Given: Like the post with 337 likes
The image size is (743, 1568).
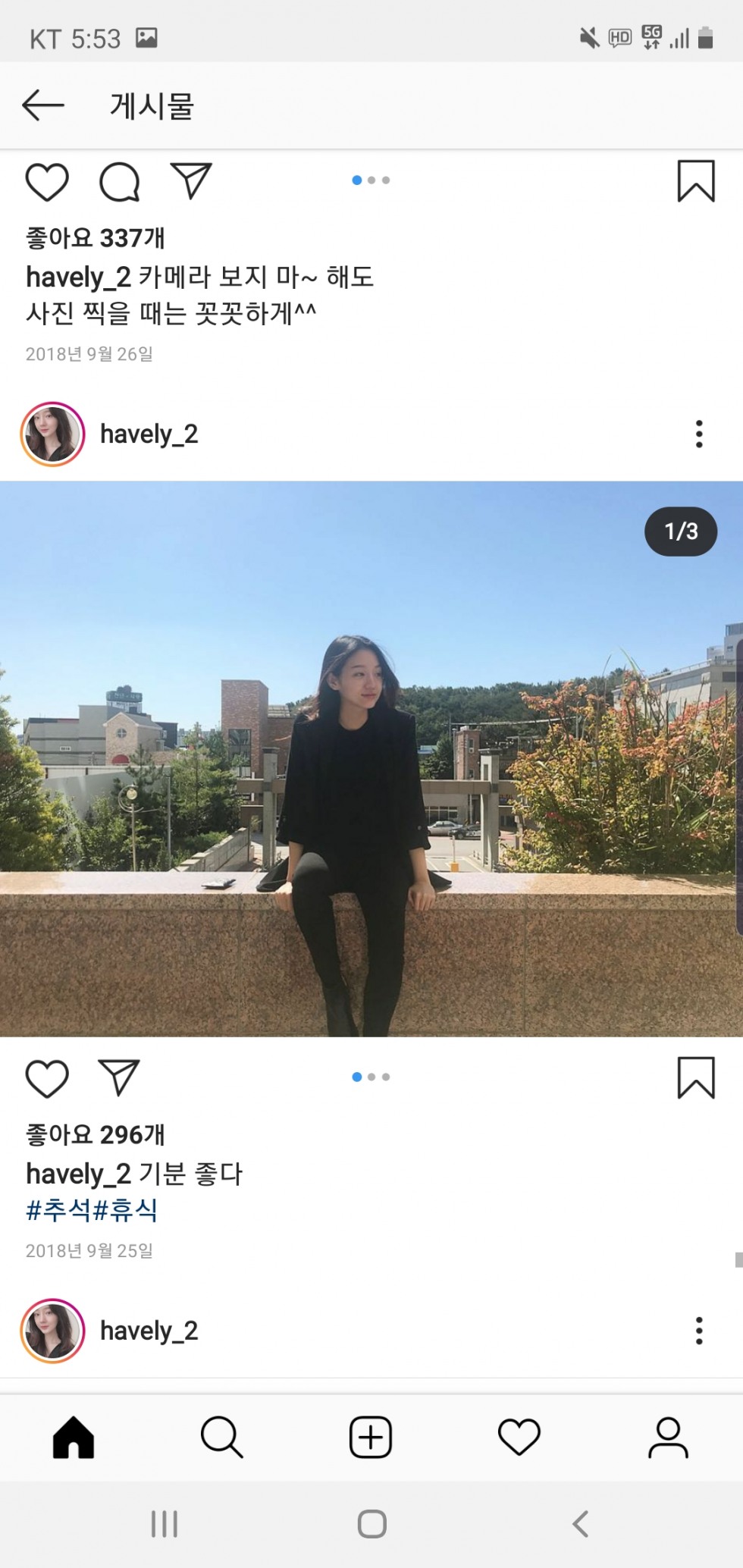Looking at the screenshot, I should click(47, 182).
